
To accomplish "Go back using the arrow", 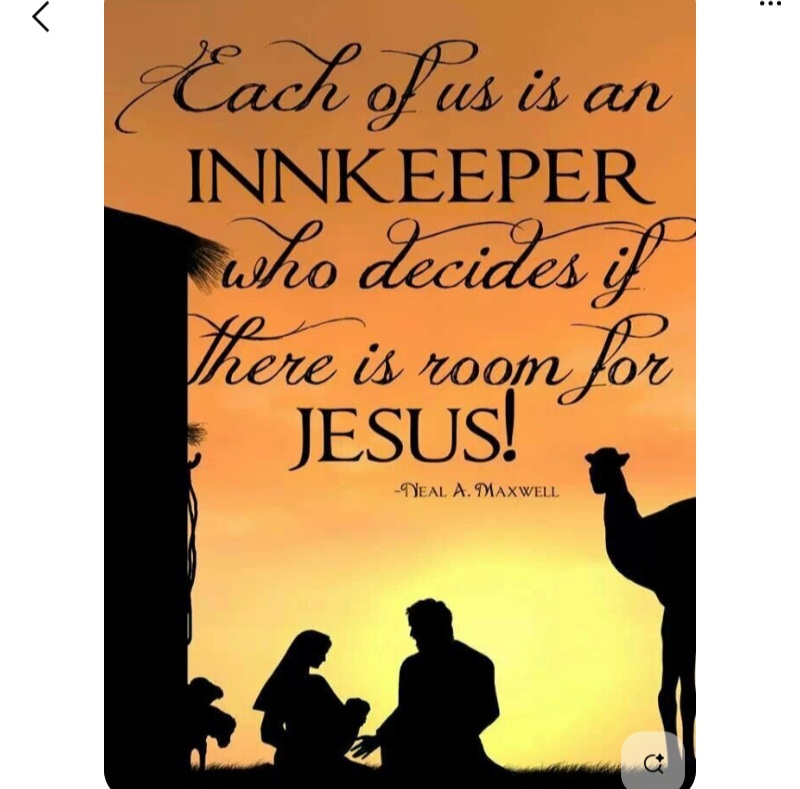I will (41, 17).
